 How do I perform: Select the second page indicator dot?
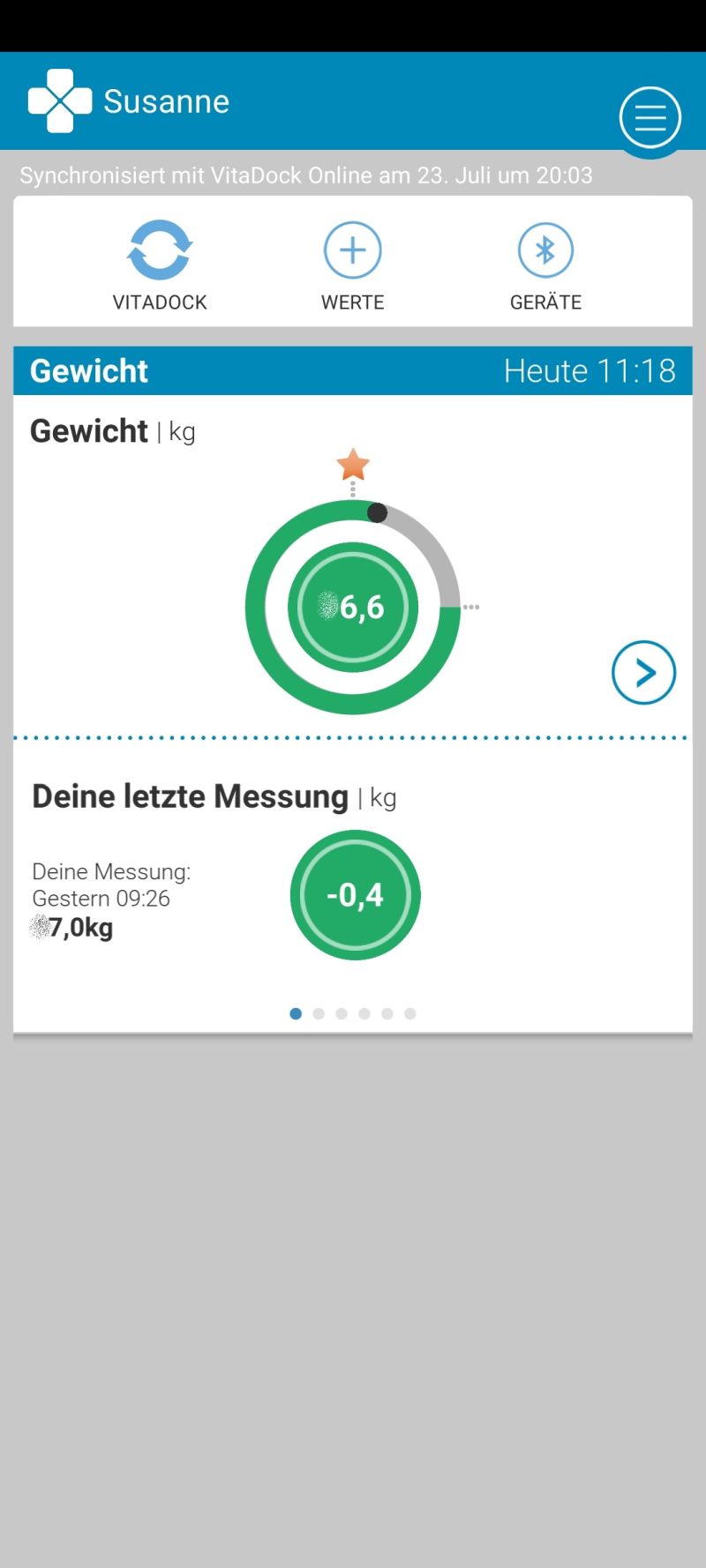319,1013
